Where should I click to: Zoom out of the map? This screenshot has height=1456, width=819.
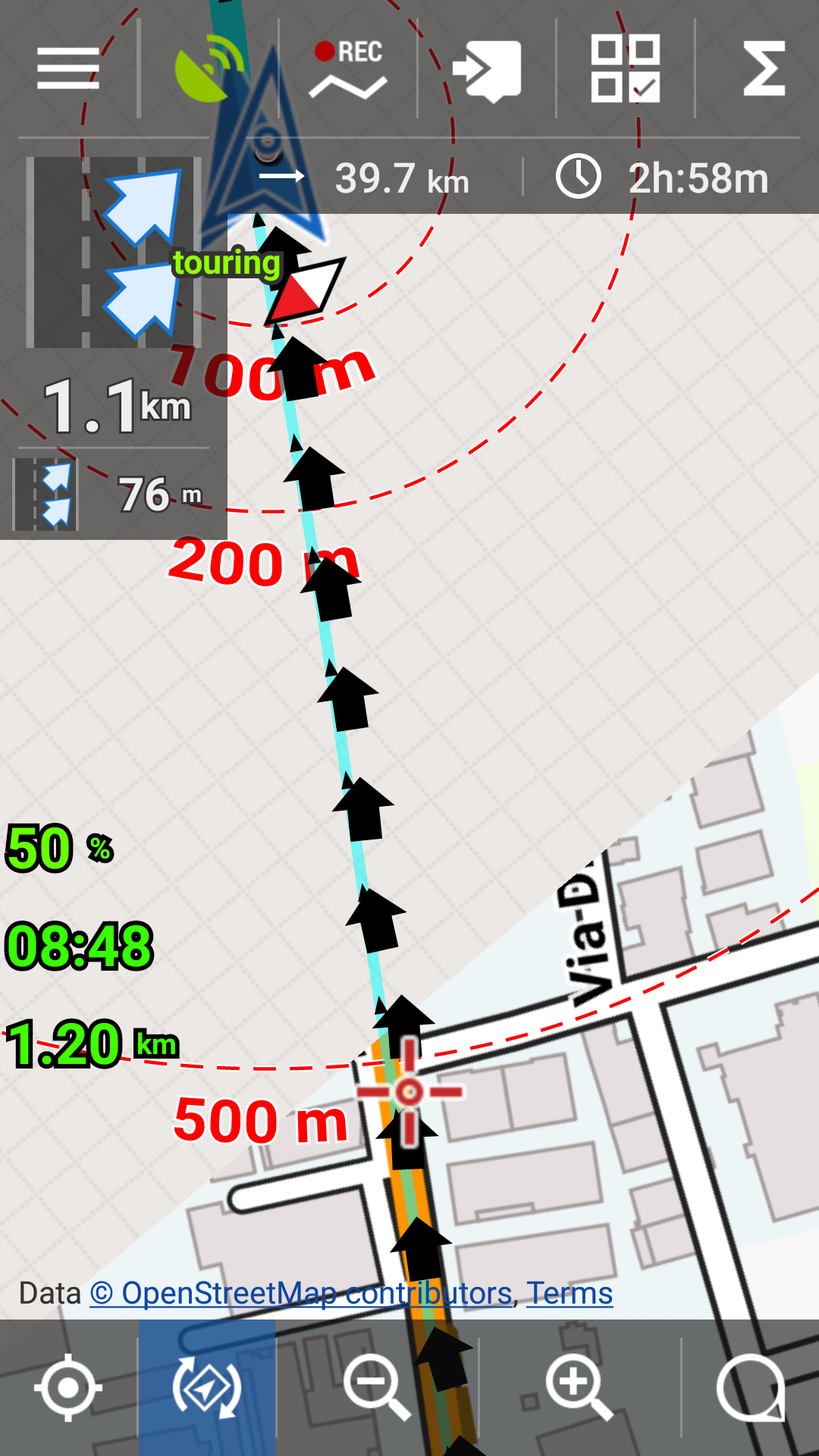click(x=376, y=1387)
